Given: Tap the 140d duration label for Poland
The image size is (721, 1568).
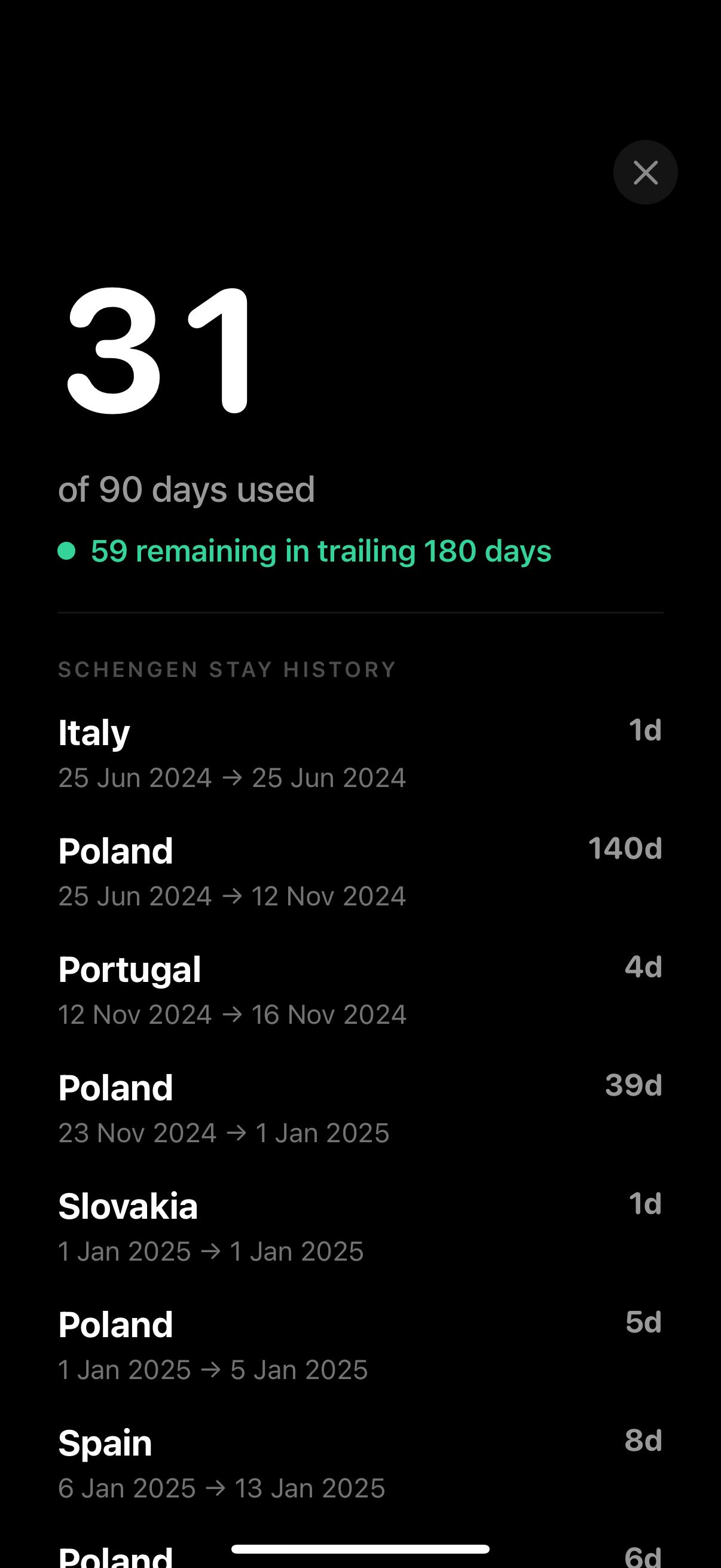Looking at the screenshot, I should [625, 849].
